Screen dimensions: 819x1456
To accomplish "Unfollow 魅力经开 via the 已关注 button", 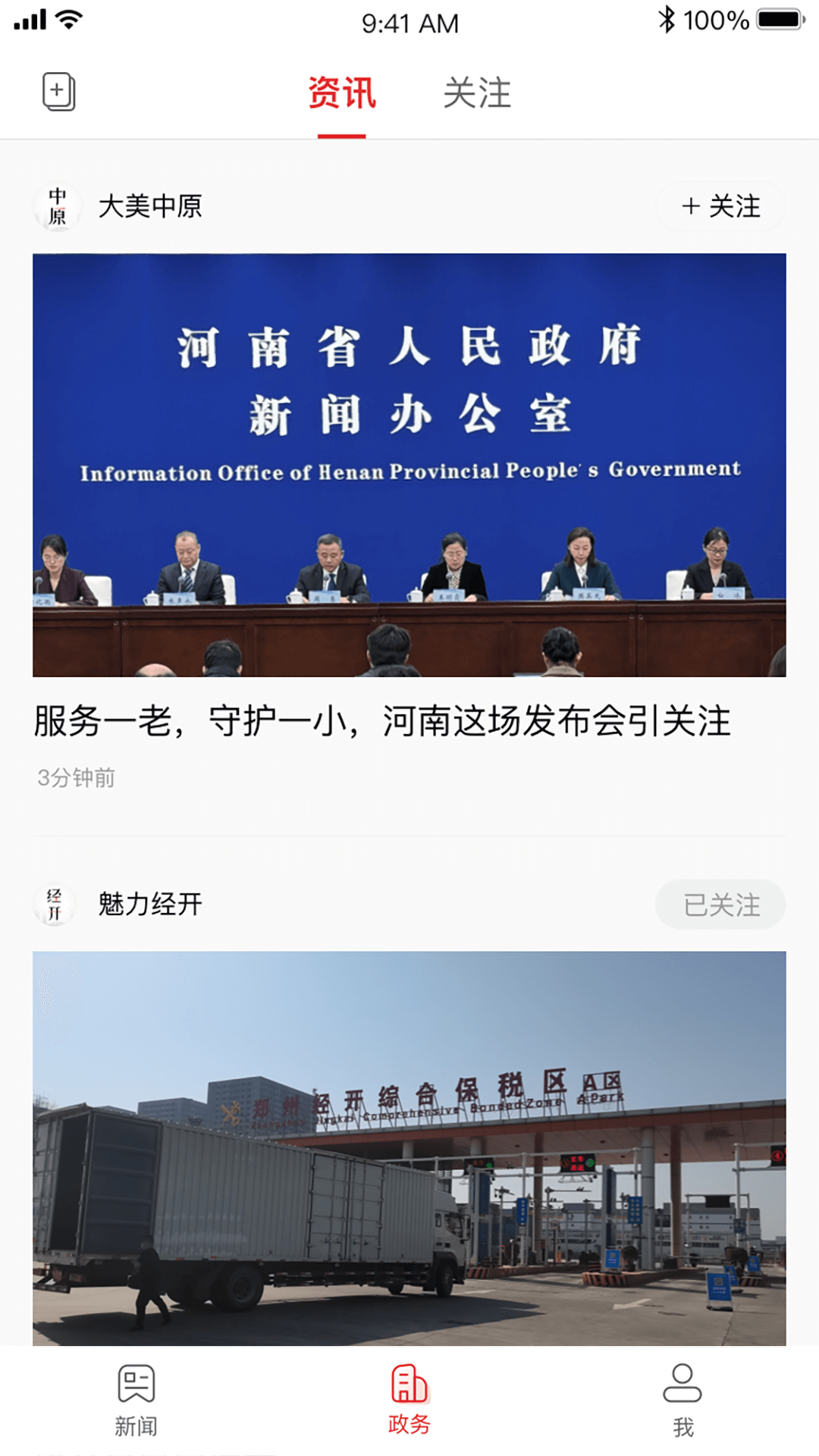I will coord(720,903).
